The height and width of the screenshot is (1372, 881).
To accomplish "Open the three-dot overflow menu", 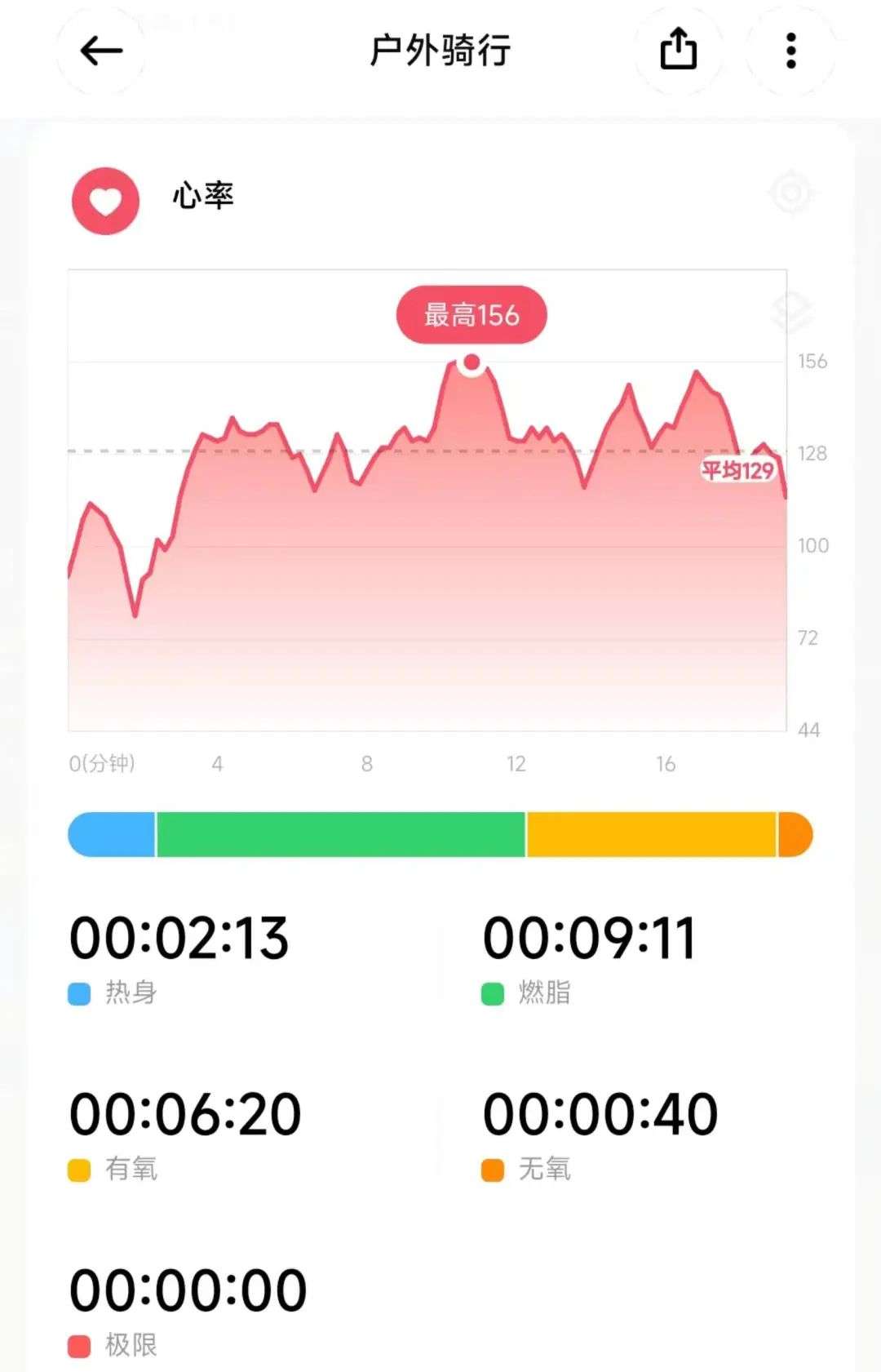I will point(790,51).
